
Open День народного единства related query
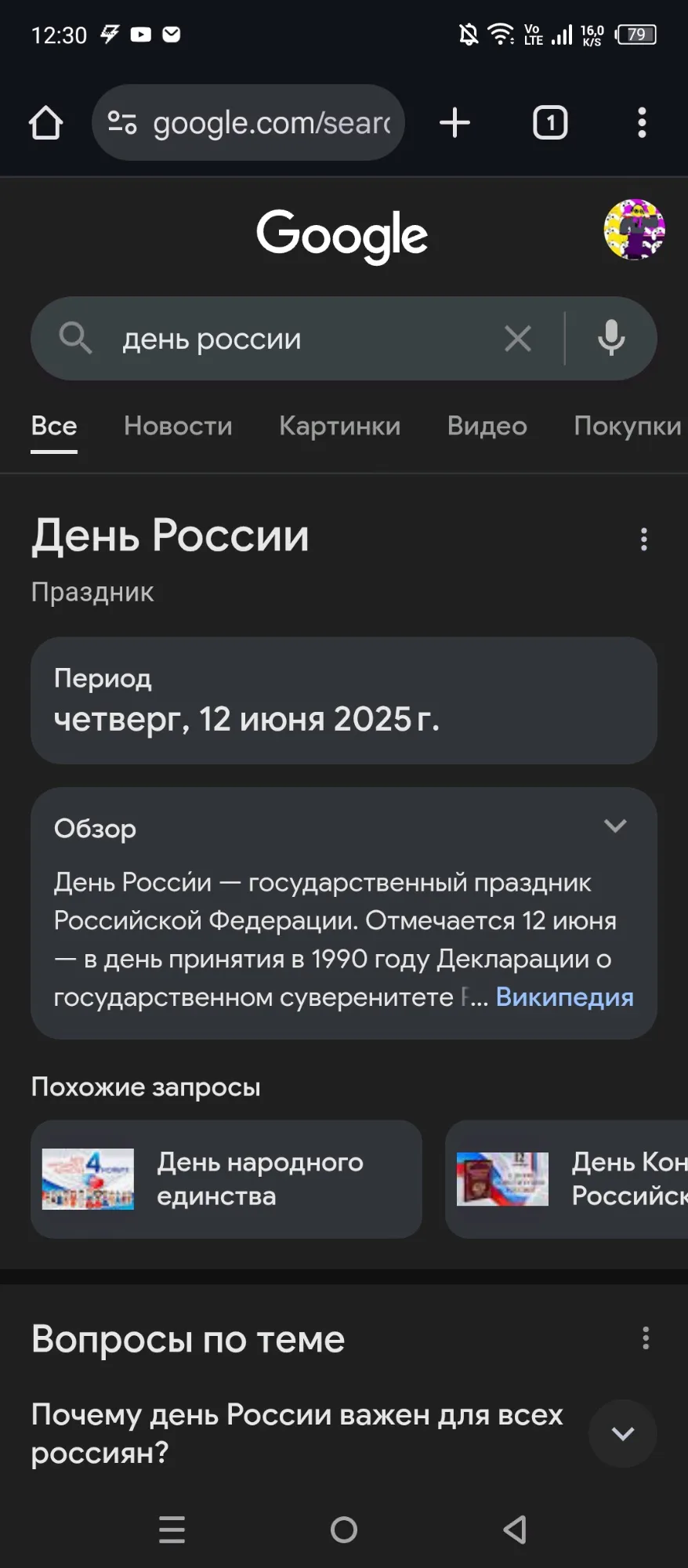point(226,1179)
